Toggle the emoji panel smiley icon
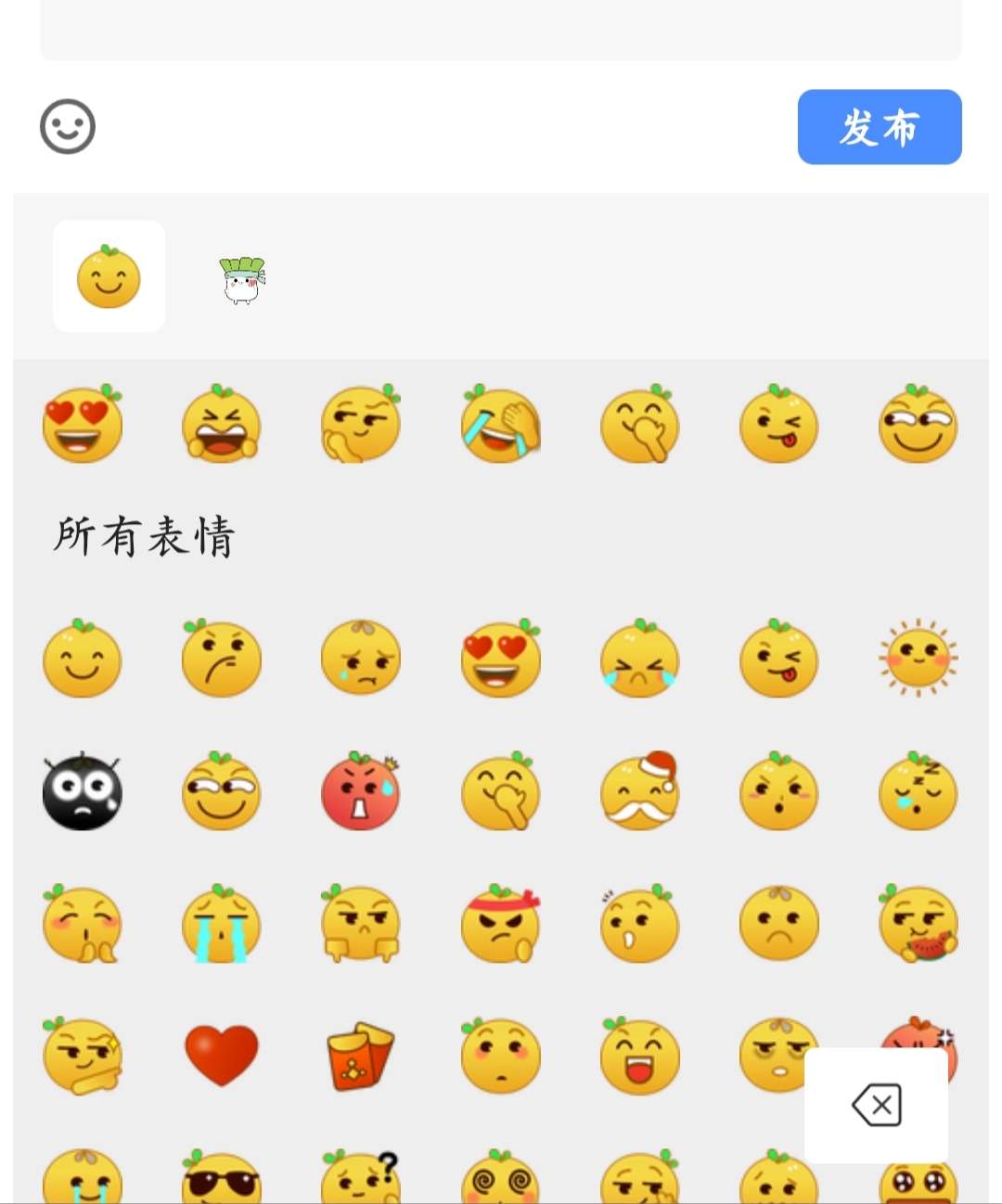Image resolution: width=1002 pixels, height=1204 pixels. tap(68, 127)
